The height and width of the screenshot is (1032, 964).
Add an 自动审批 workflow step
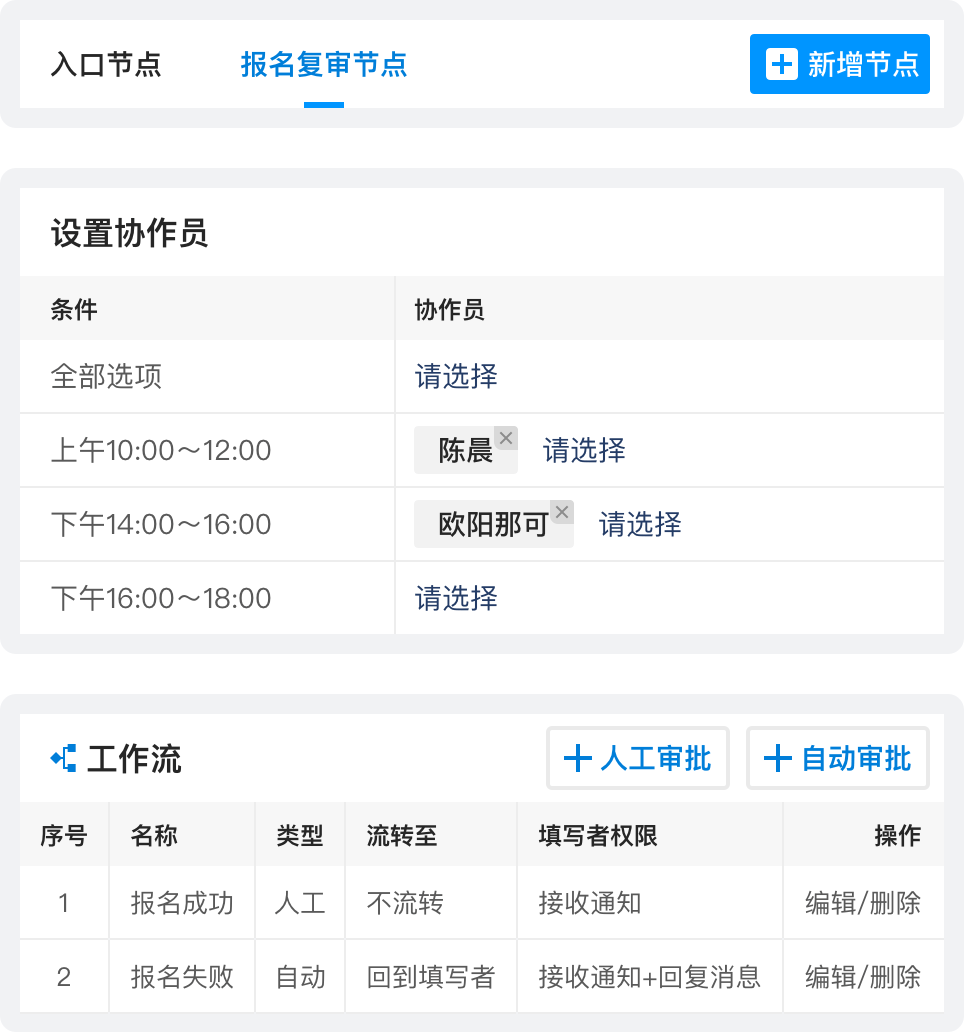point(838,758)
